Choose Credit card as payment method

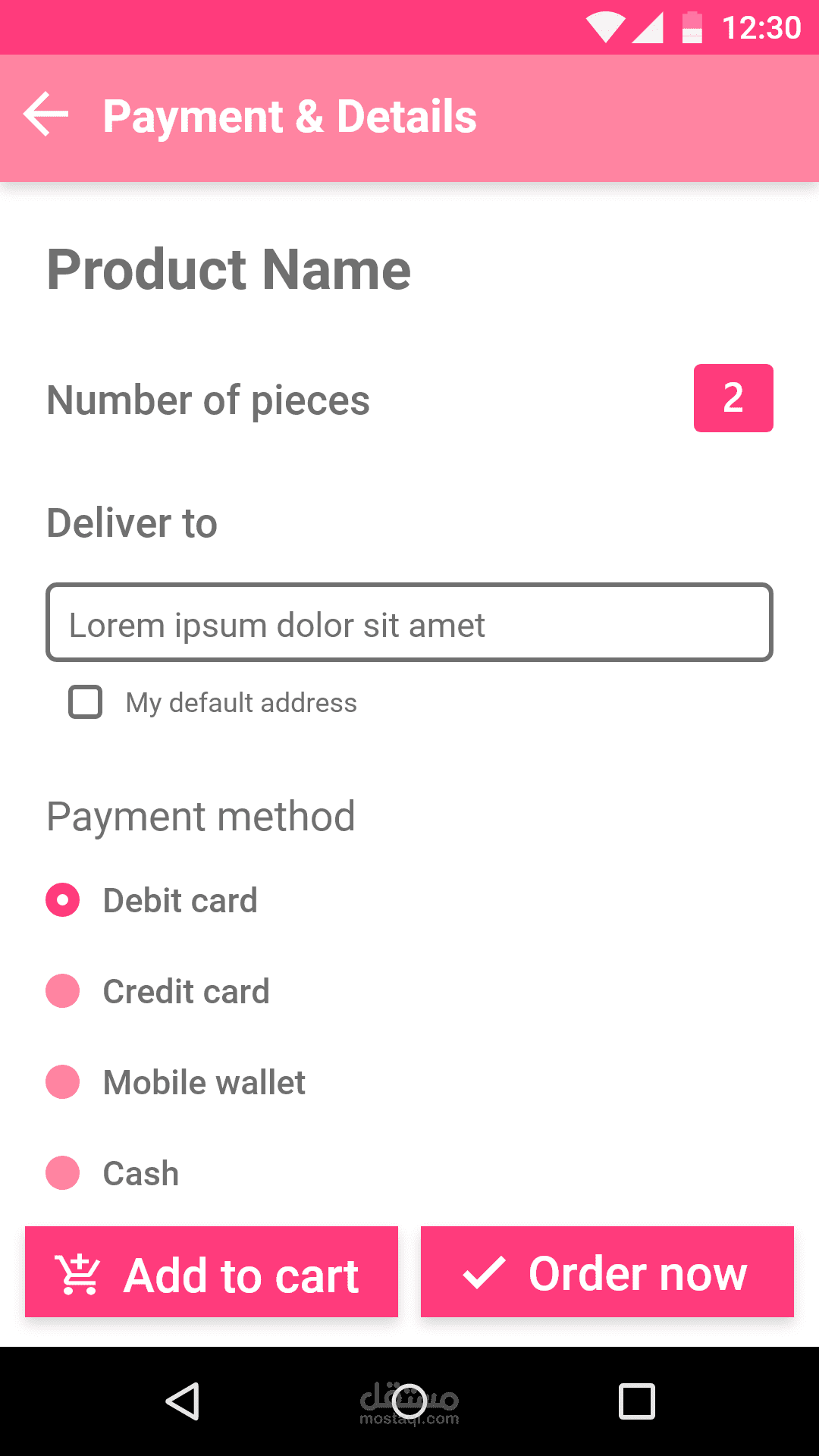click(63, 991)
